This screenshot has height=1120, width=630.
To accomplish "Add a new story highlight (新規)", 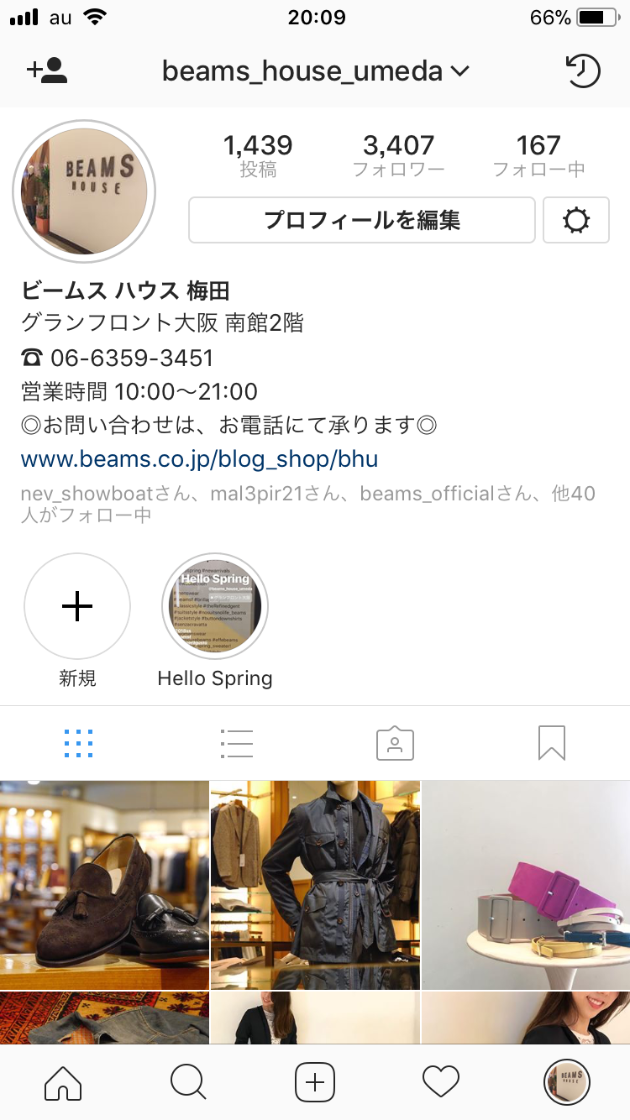I will 77,607.
